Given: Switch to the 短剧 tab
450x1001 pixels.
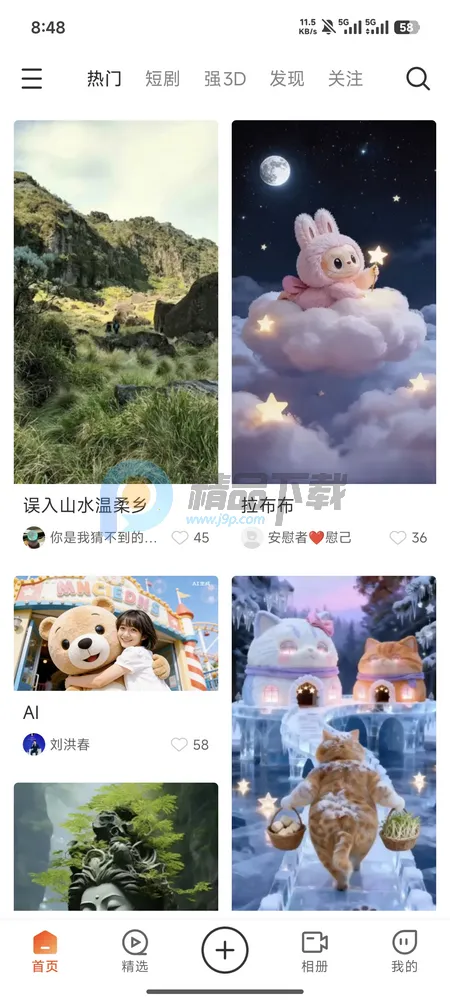Looking at the screenshot, I should pos(162,79).
